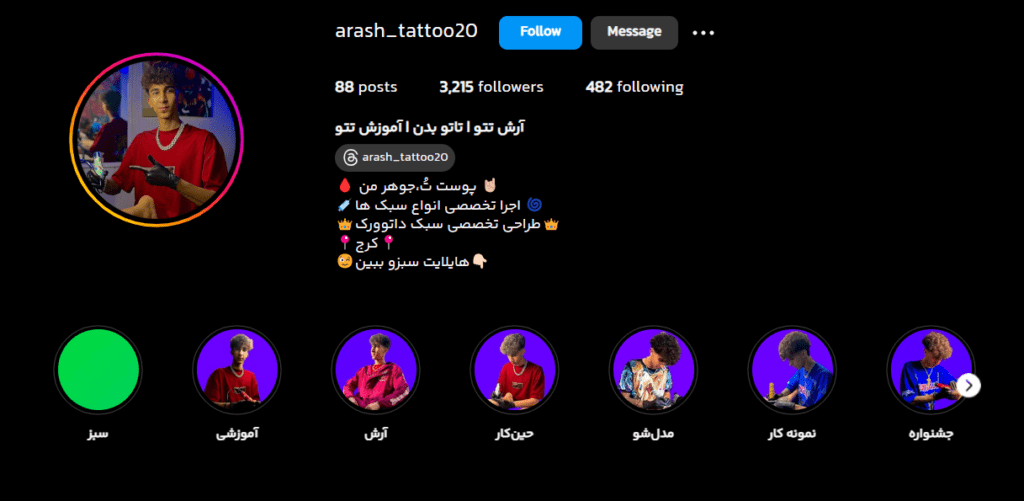Image resolution: width=1024 pixels, height=501 pixels.
Task: Open the حین‌کار highlight
Action: 515,371
